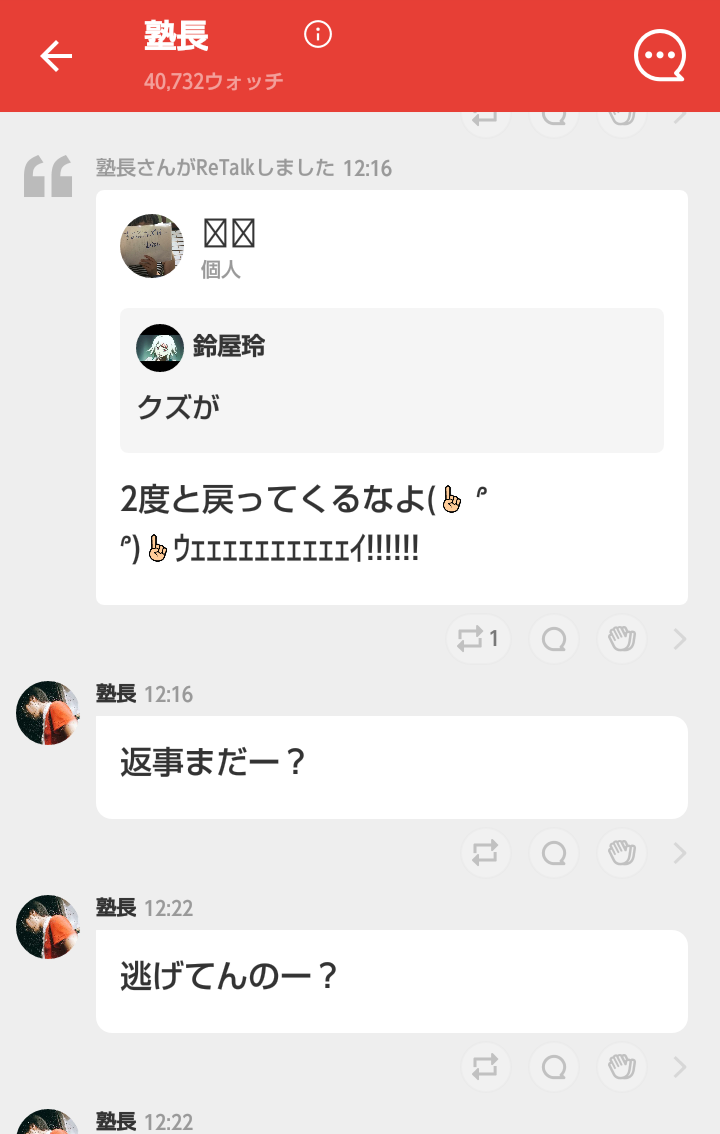ReTalk the 返事まだー？ post

pos(485,853)
